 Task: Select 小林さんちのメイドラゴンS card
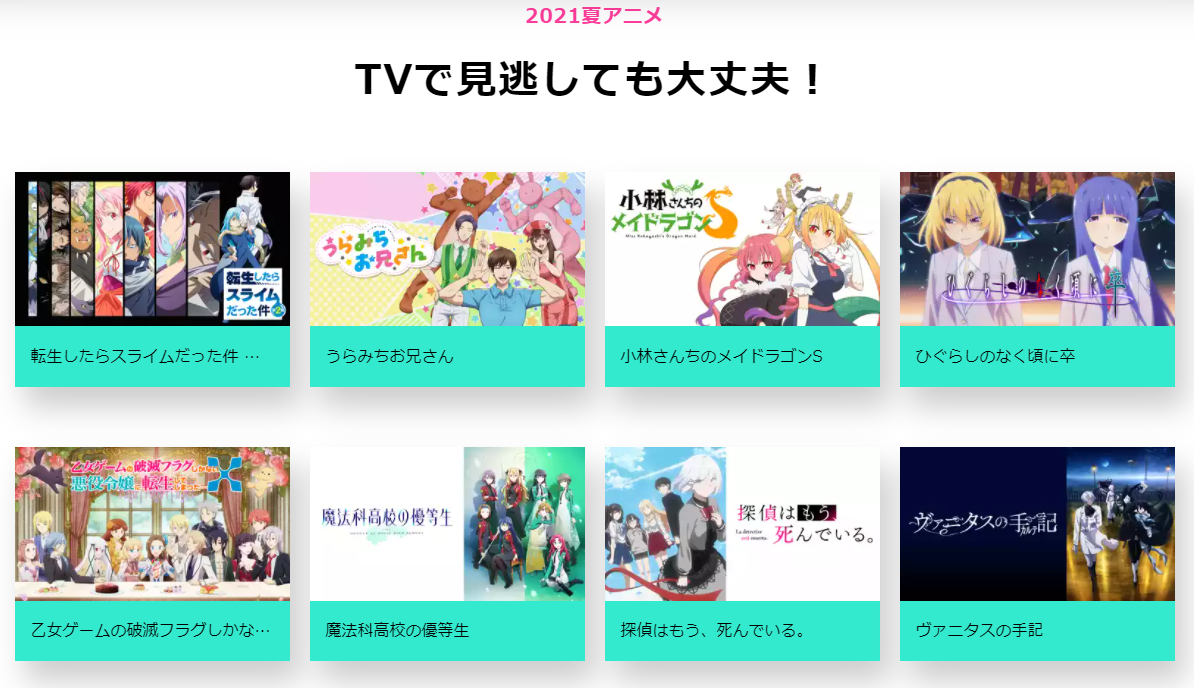742,278
